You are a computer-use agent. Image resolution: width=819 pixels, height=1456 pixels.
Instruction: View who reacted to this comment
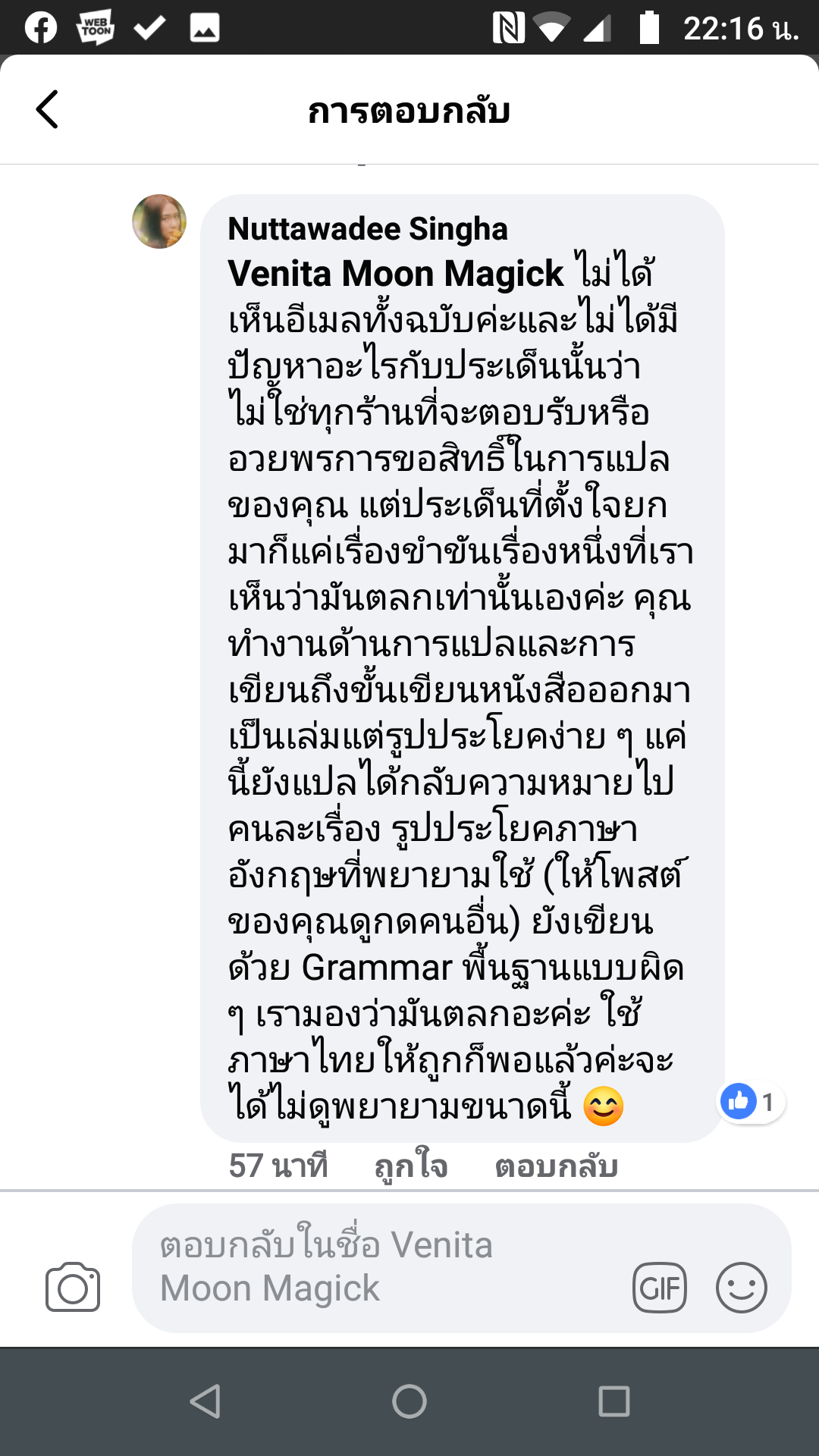pos(752,1102)
